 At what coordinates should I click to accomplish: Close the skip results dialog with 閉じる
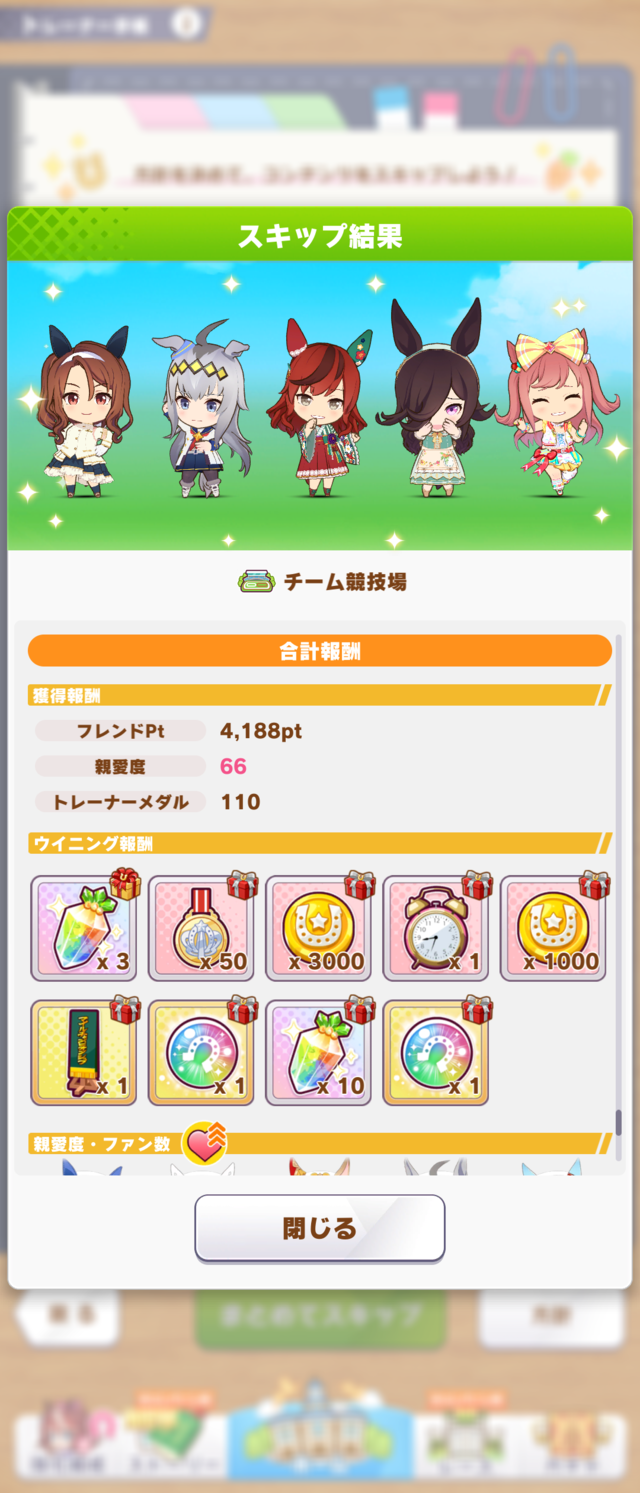coord(319,1228)
